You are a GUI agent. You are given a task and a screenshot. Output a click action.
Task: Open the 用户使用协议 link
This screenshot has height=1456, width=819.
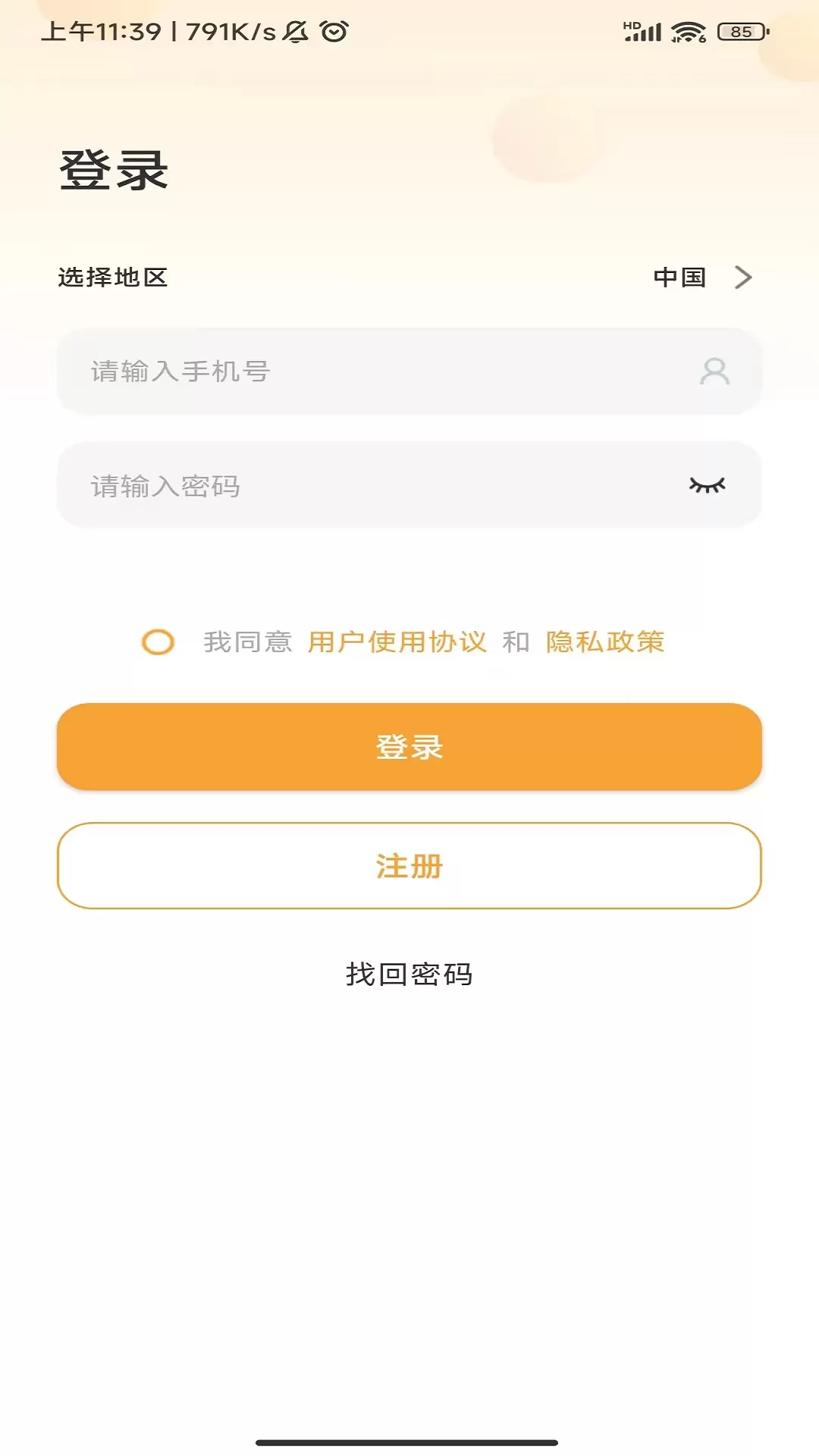click(397, 642)
